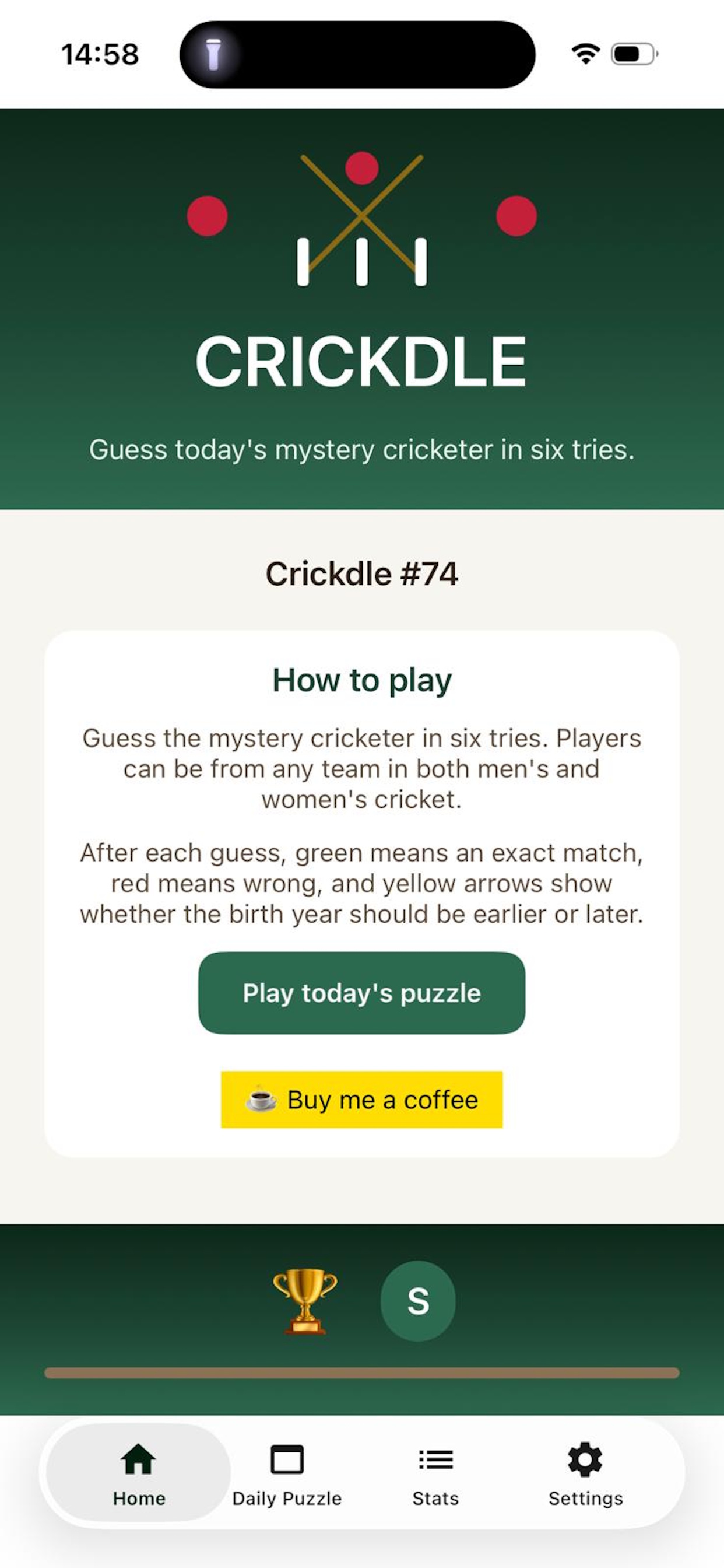The width and height of the screenshot is (724, 1568).
Task: Open the Settings gear icon
Action: click(x=585, y=1458)
